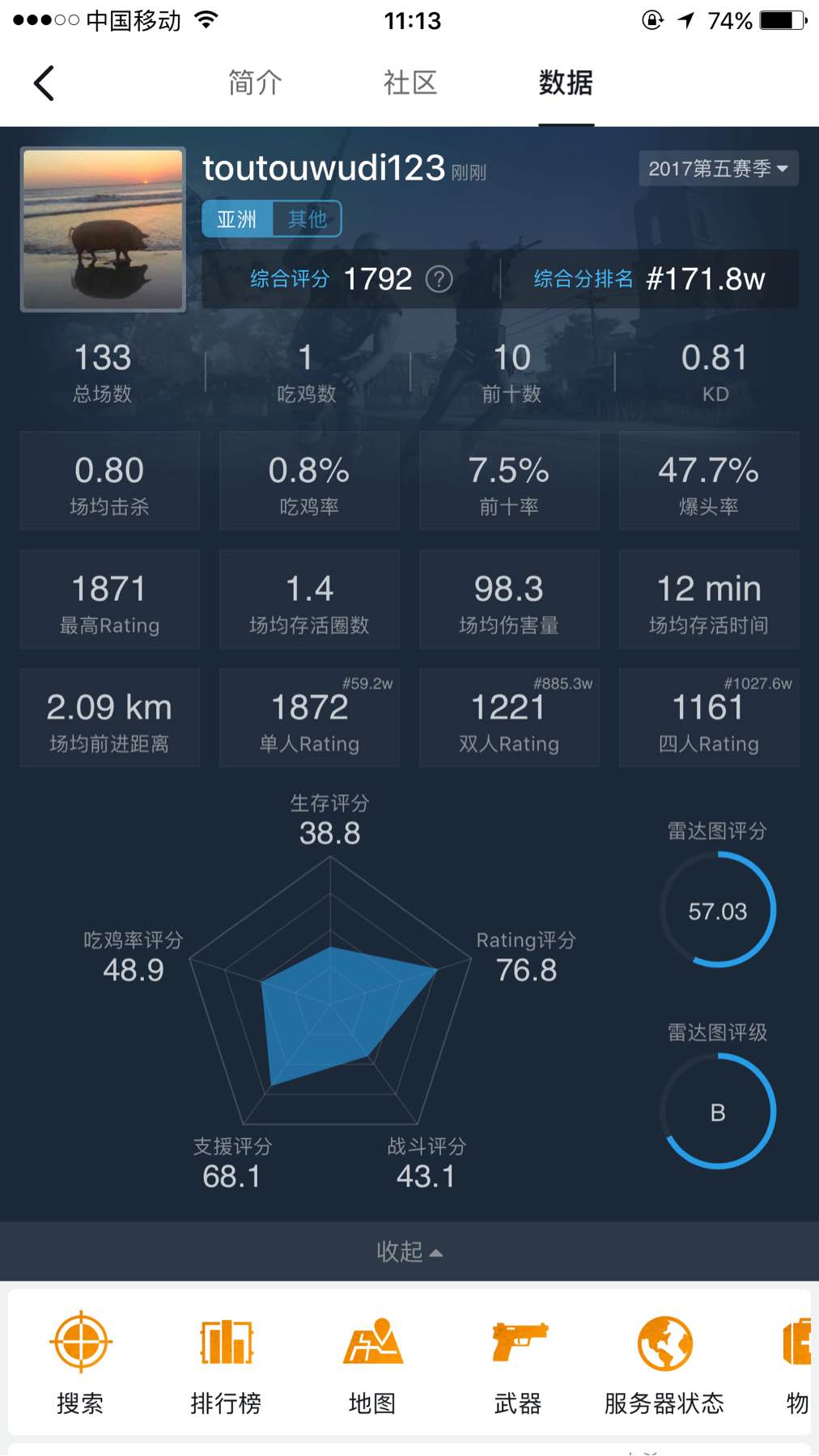819x1456 pixels.
Task: Open the 地图 shortcut
Action: click(x=372, y=1363)
